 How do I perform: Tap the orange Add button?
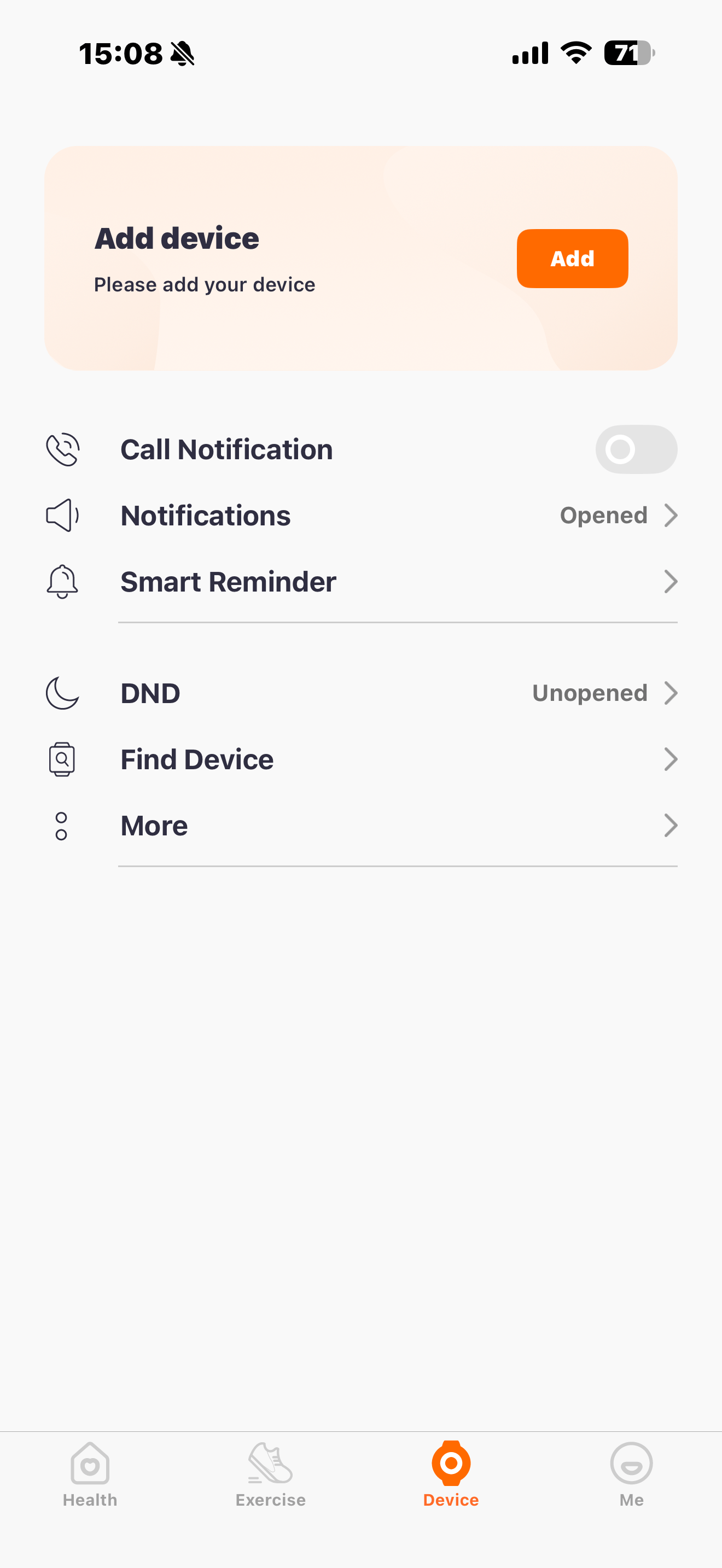coord(572,259)
